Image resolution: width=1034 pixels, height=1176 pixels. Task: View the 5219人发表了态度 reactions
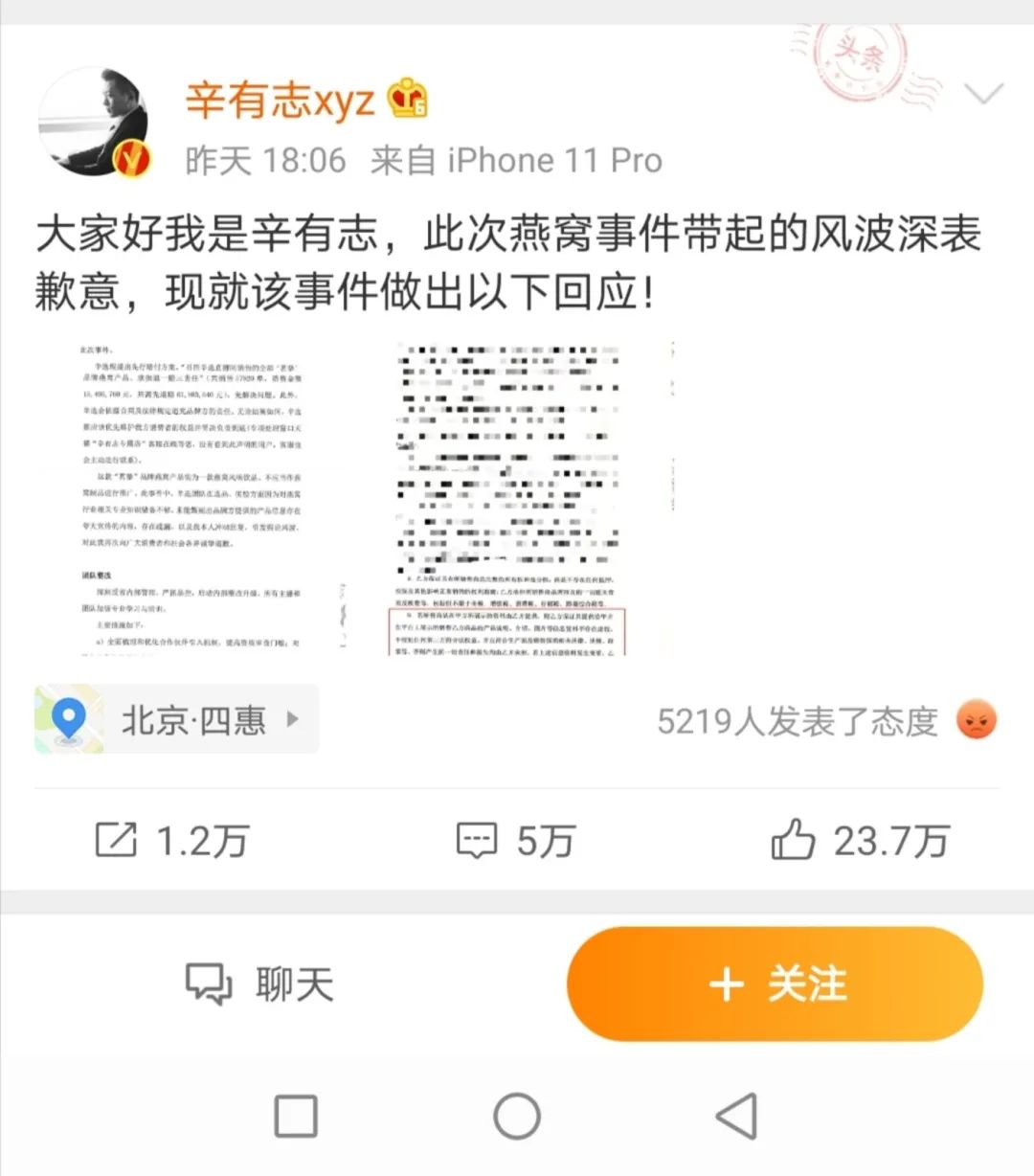point(825,721)
